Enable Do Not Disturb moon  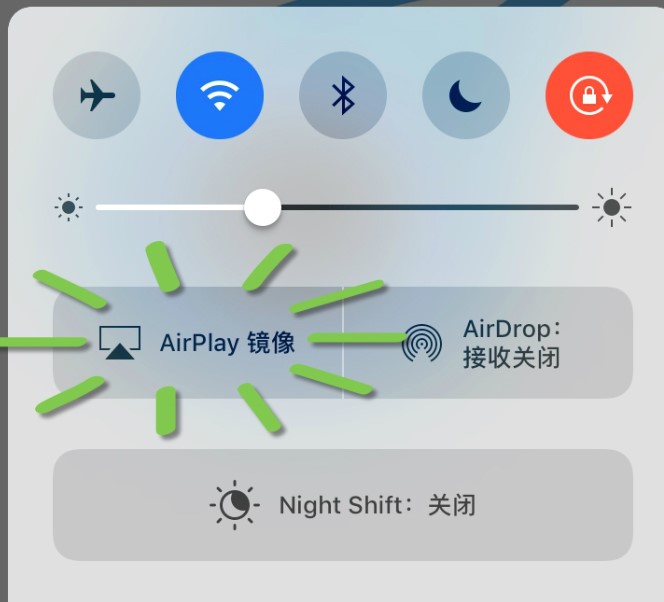[x=466, y=96]
